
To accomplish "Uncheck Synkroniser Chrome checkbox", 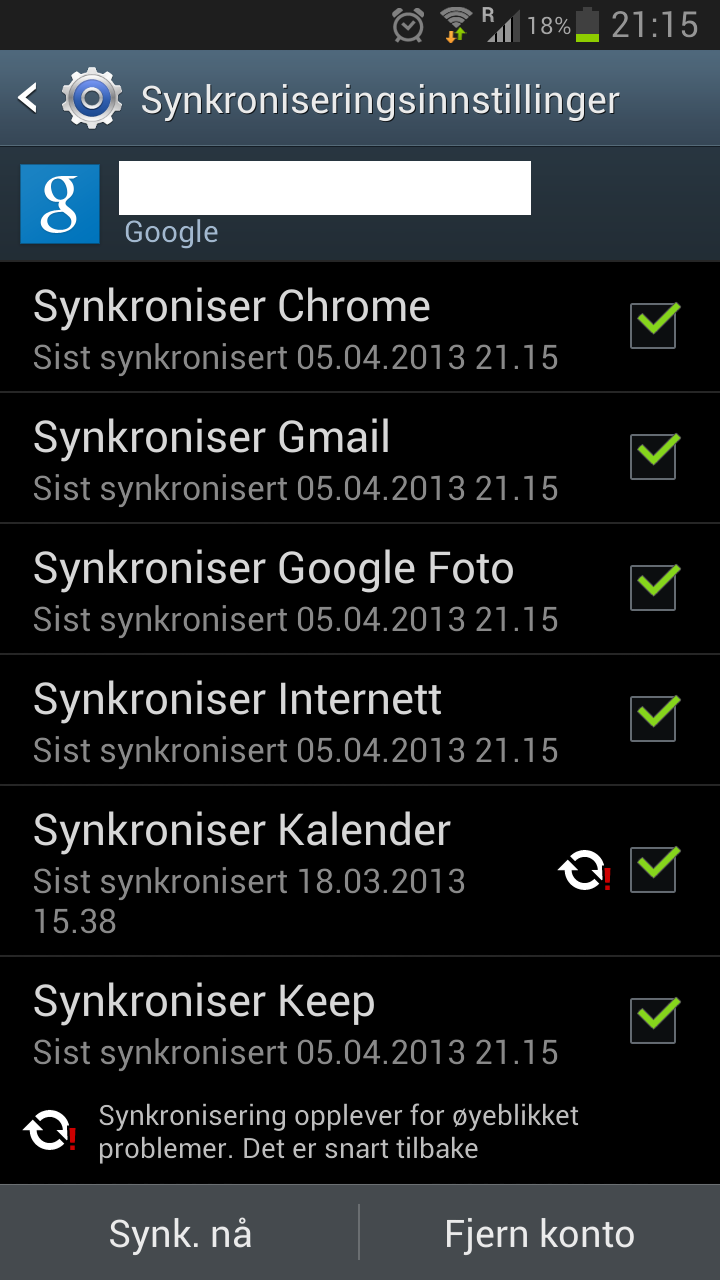I will point(654,325).
